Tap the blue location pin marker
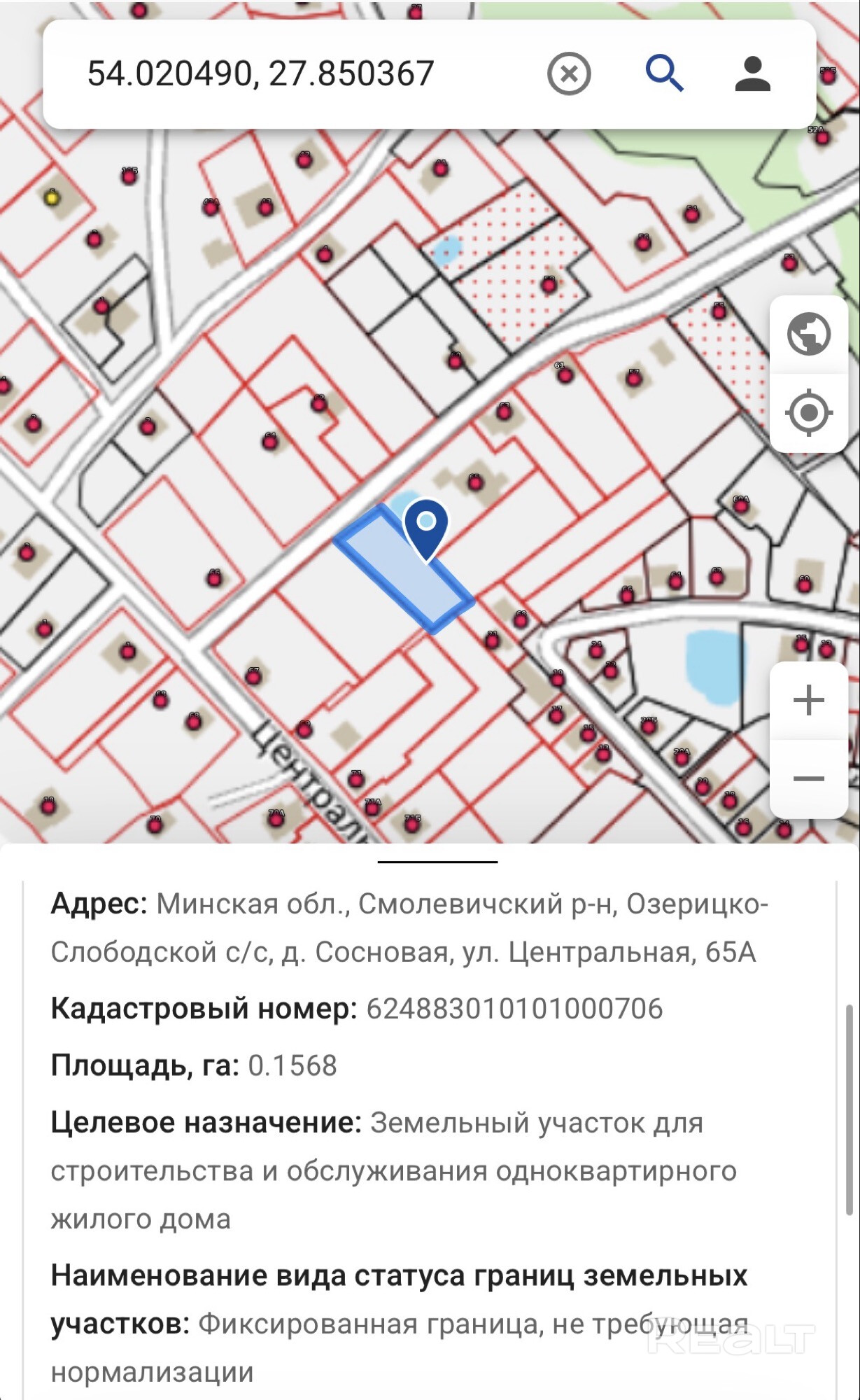 (x=425, y=525)
